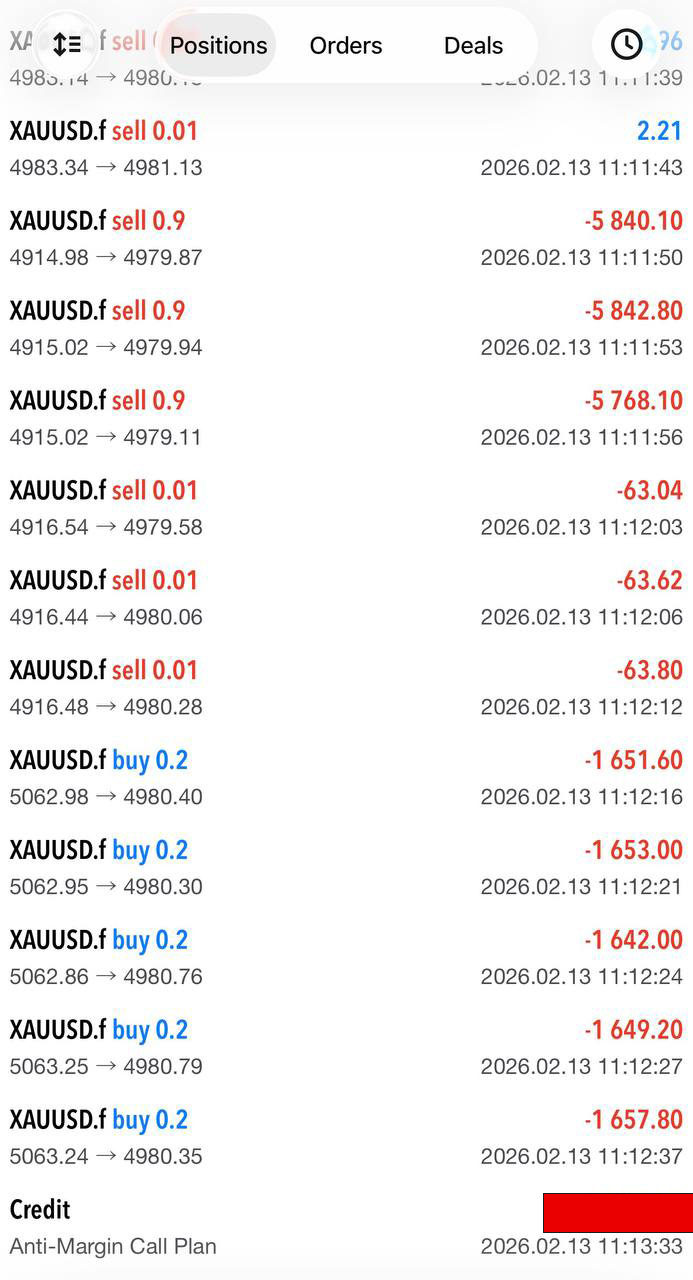Open the history period clock icon

pos(626,44)
